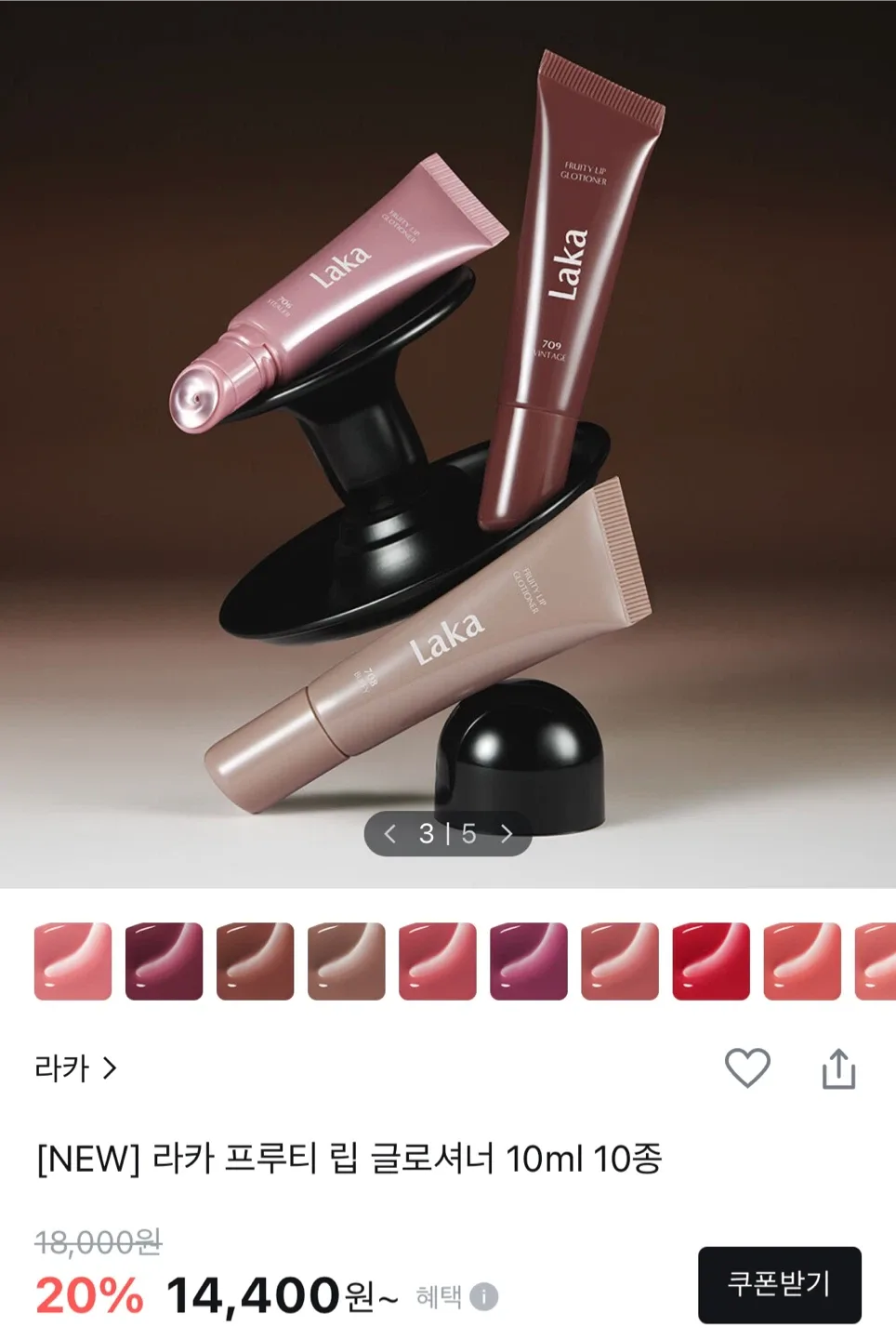Select the bright red color swatch
Image resolution: width=896 pixels, height=1339 pixels.
(x=710, y=961)
